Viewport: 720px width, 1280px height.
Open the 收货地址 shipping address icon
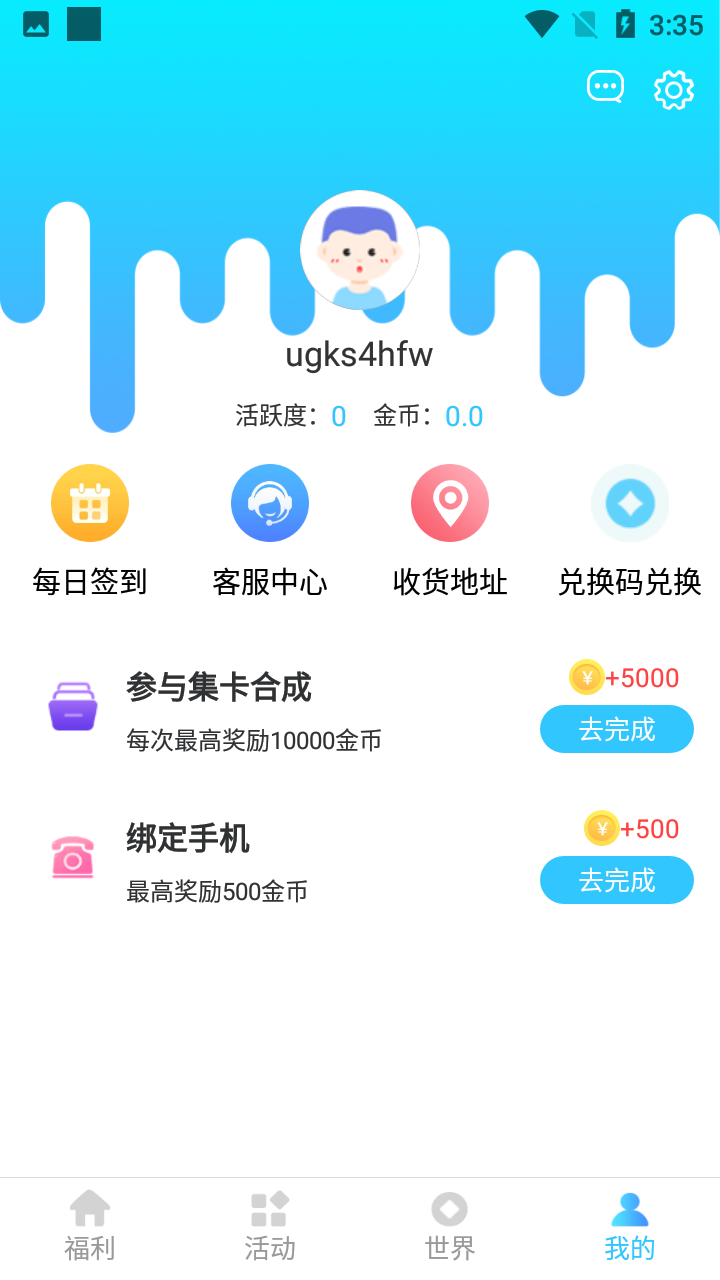click(x=450, y=503)
